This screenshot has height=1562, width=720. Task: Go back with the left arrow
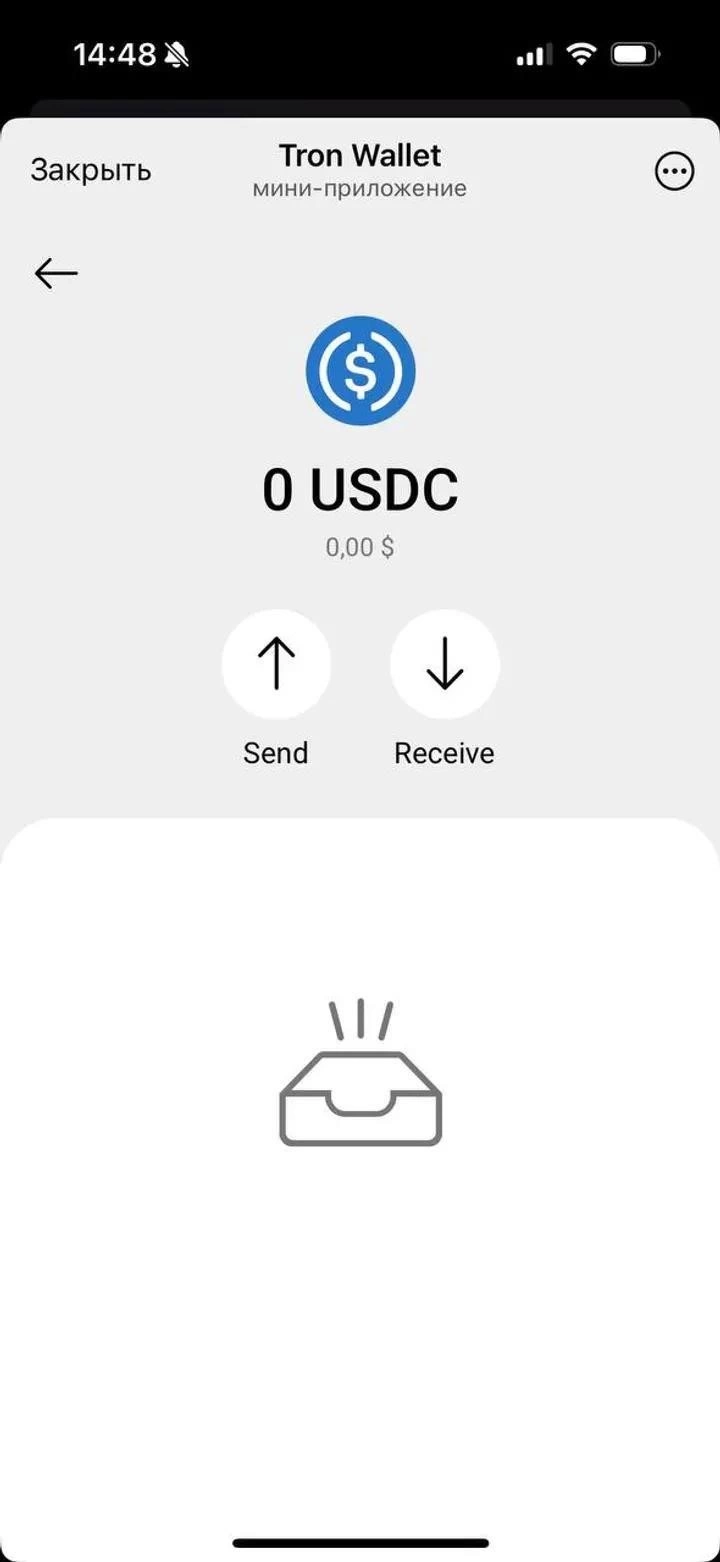(x=56, y=273)
